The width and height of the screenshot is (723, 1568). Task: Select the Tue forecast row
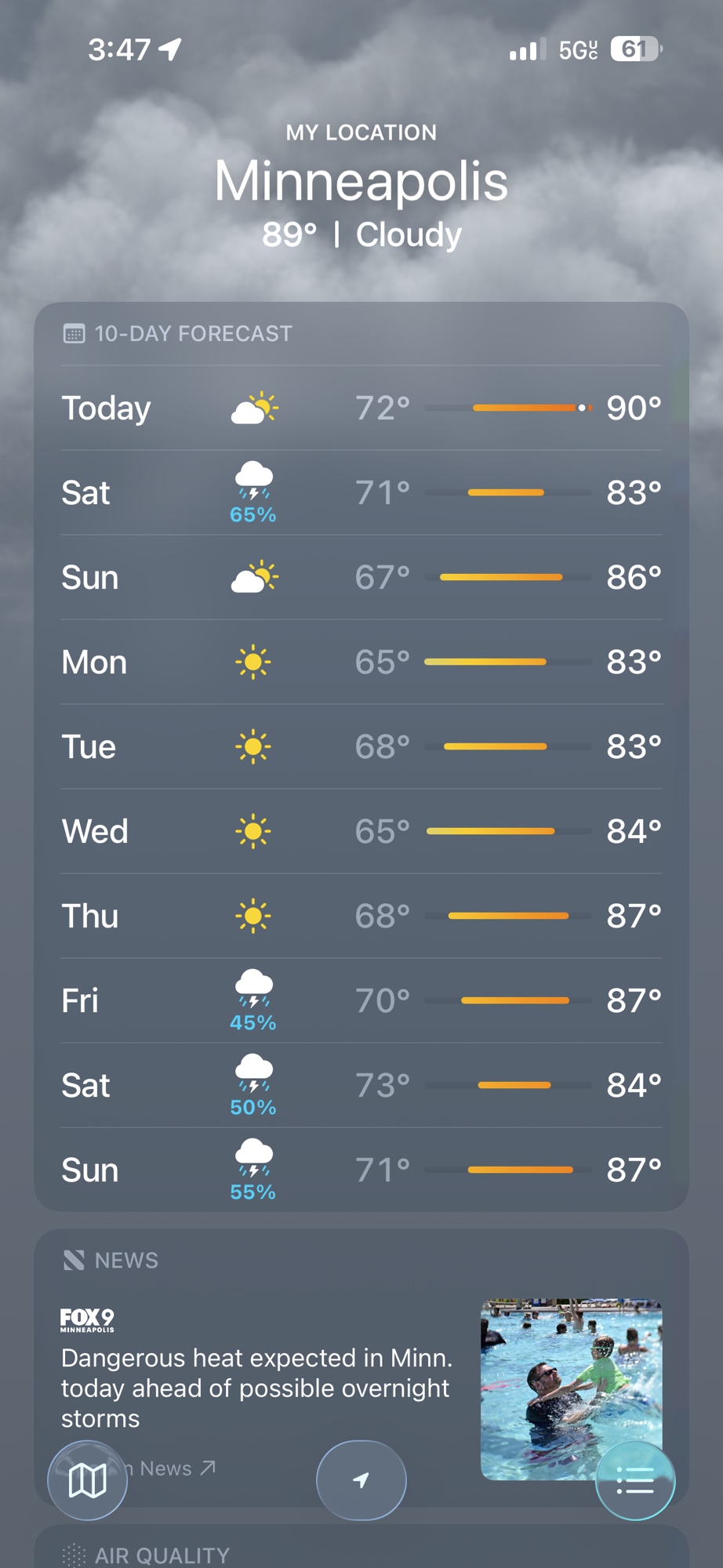click(x=361, y=747)
